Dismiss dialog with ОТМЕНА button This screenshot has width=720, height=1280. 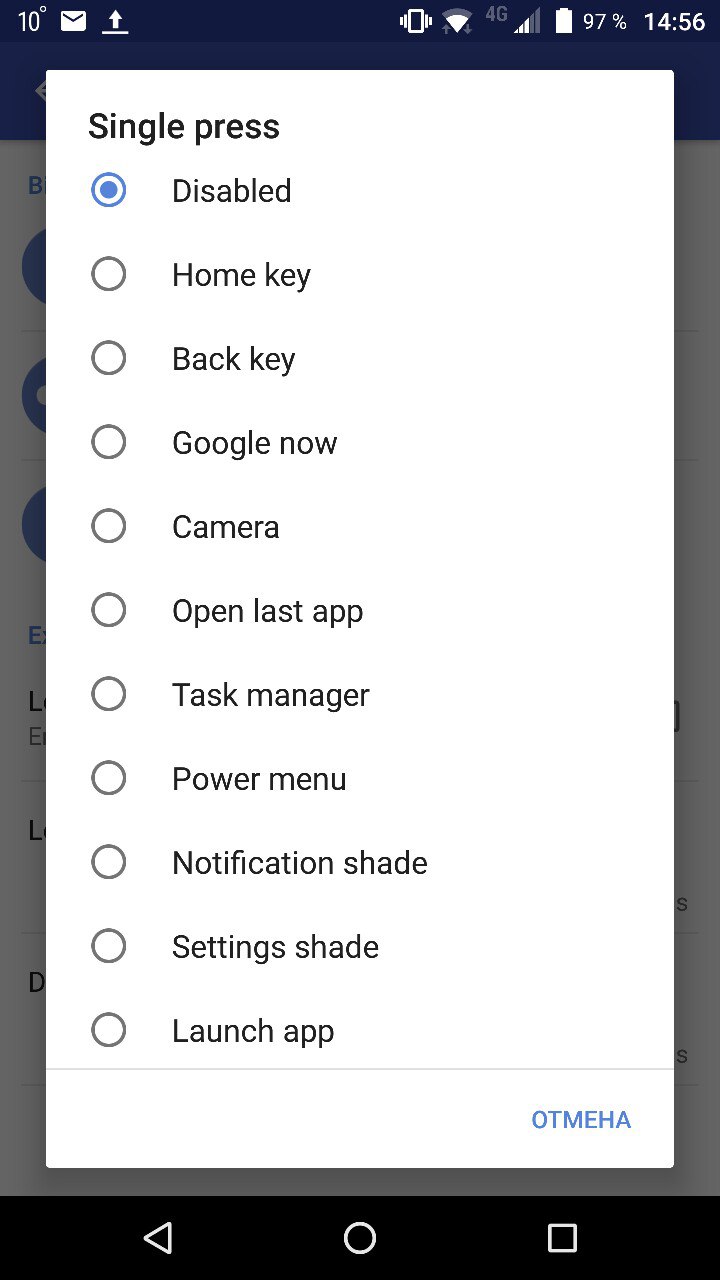(x=581, y=1119)
